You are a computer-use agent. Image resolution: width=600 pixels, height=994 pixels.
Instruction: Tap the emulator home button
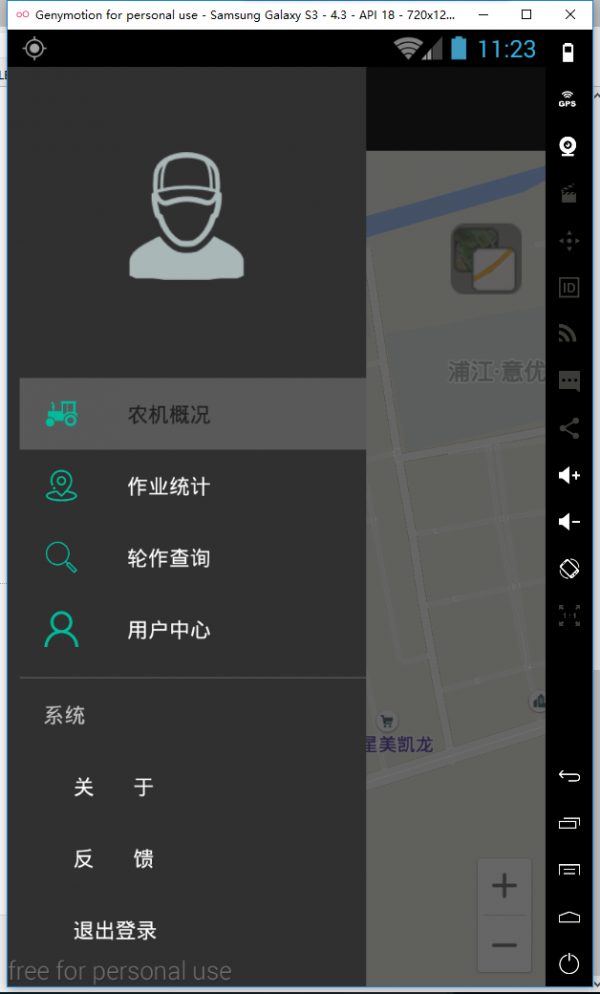pos(568,917)
